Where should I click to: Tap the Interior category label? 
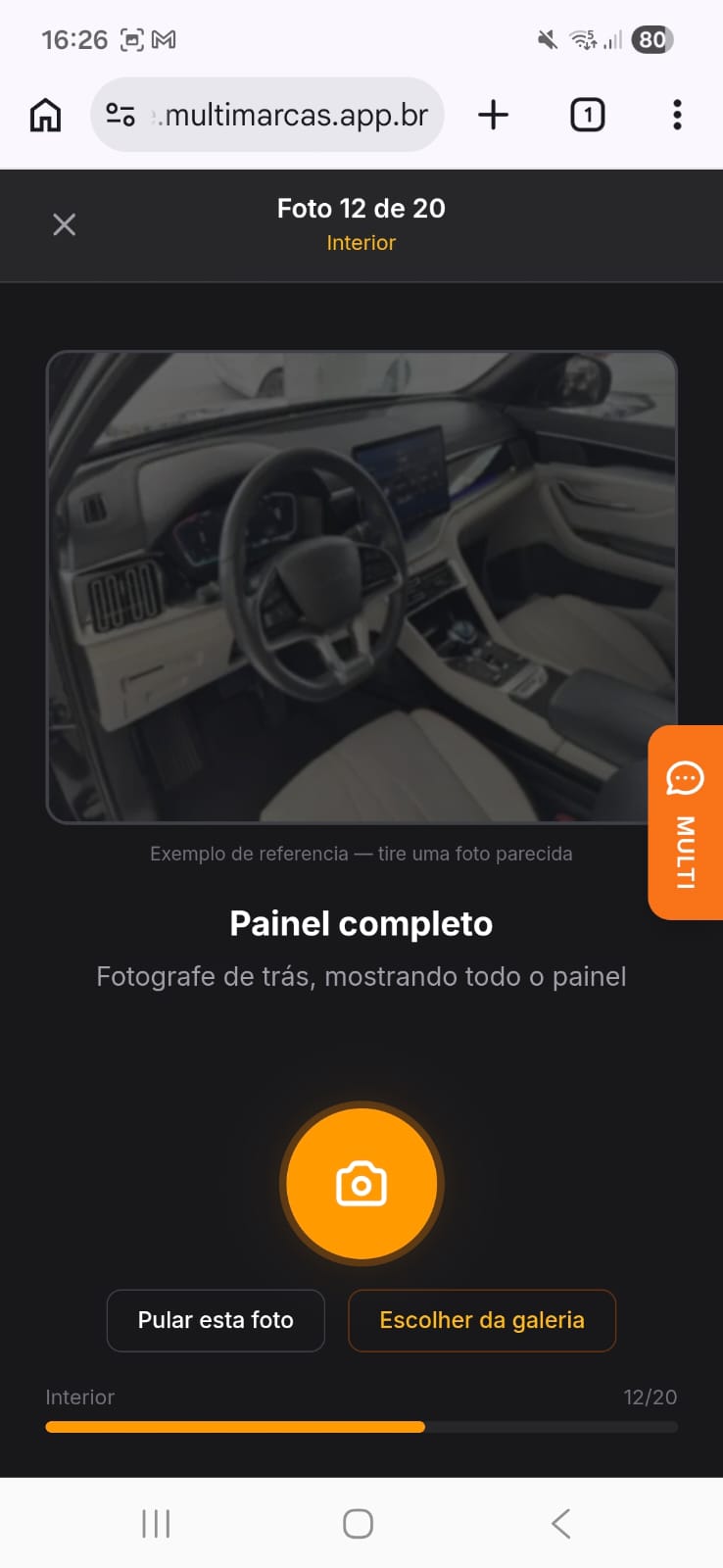point(361,242)
